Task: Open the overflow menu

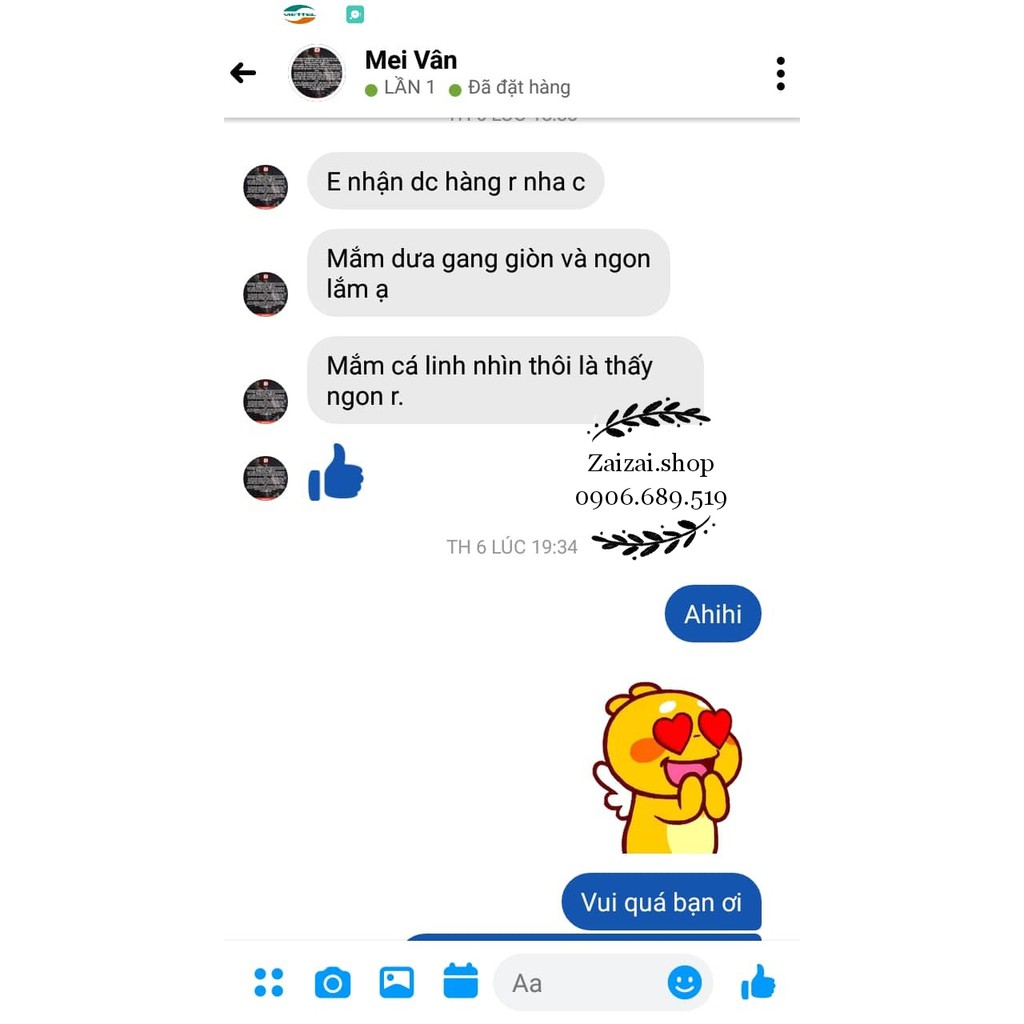Action: pos(780,74)
